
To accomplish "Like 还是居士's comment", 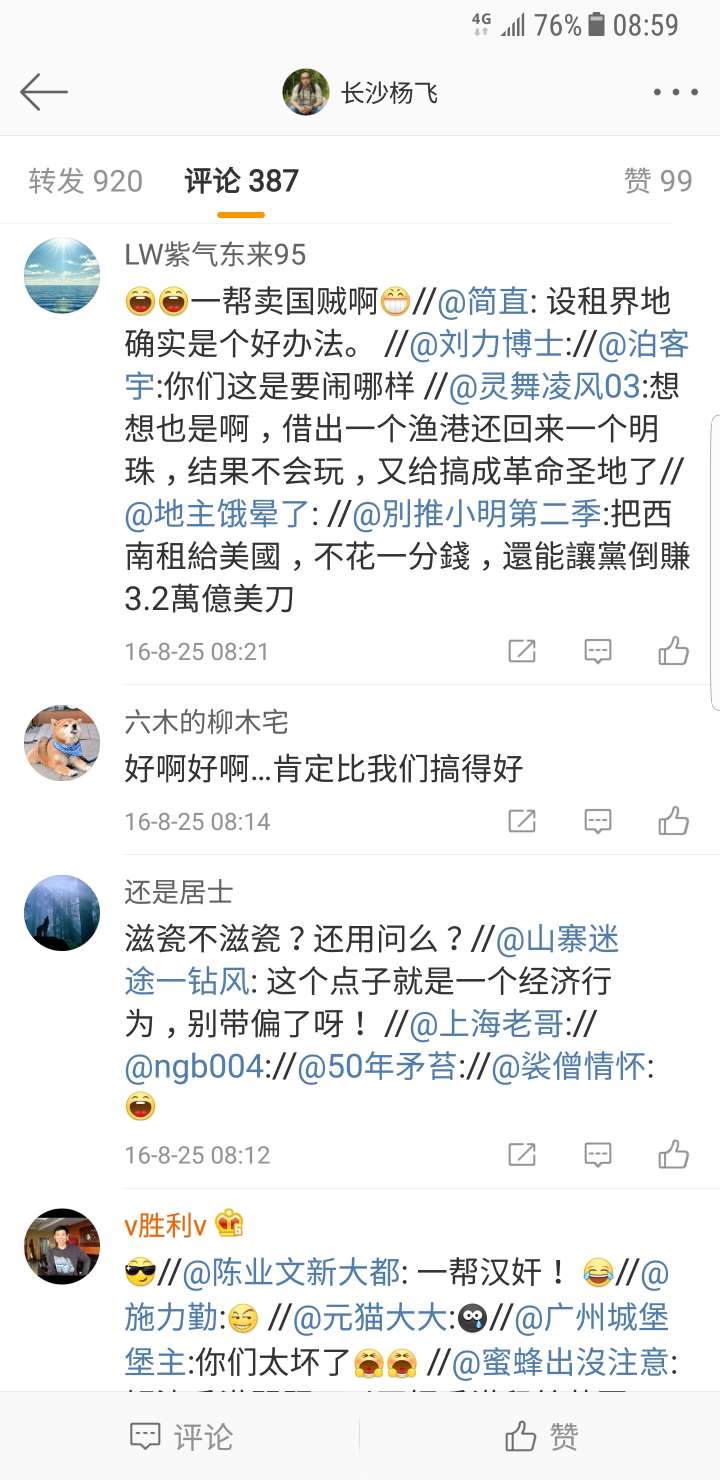I will 673,1155.
